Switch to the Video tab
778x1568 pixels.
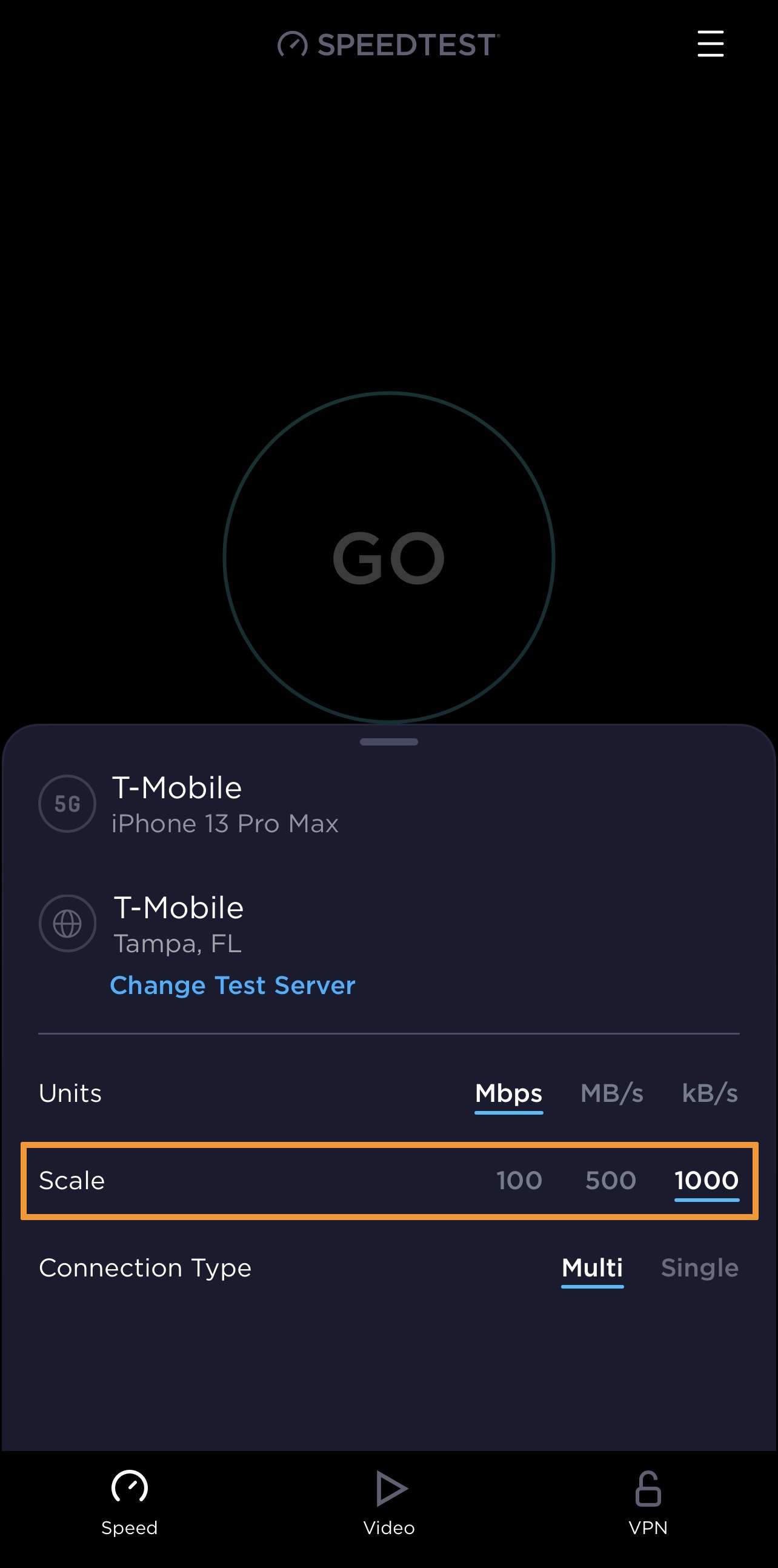(x=390, y=1502)
